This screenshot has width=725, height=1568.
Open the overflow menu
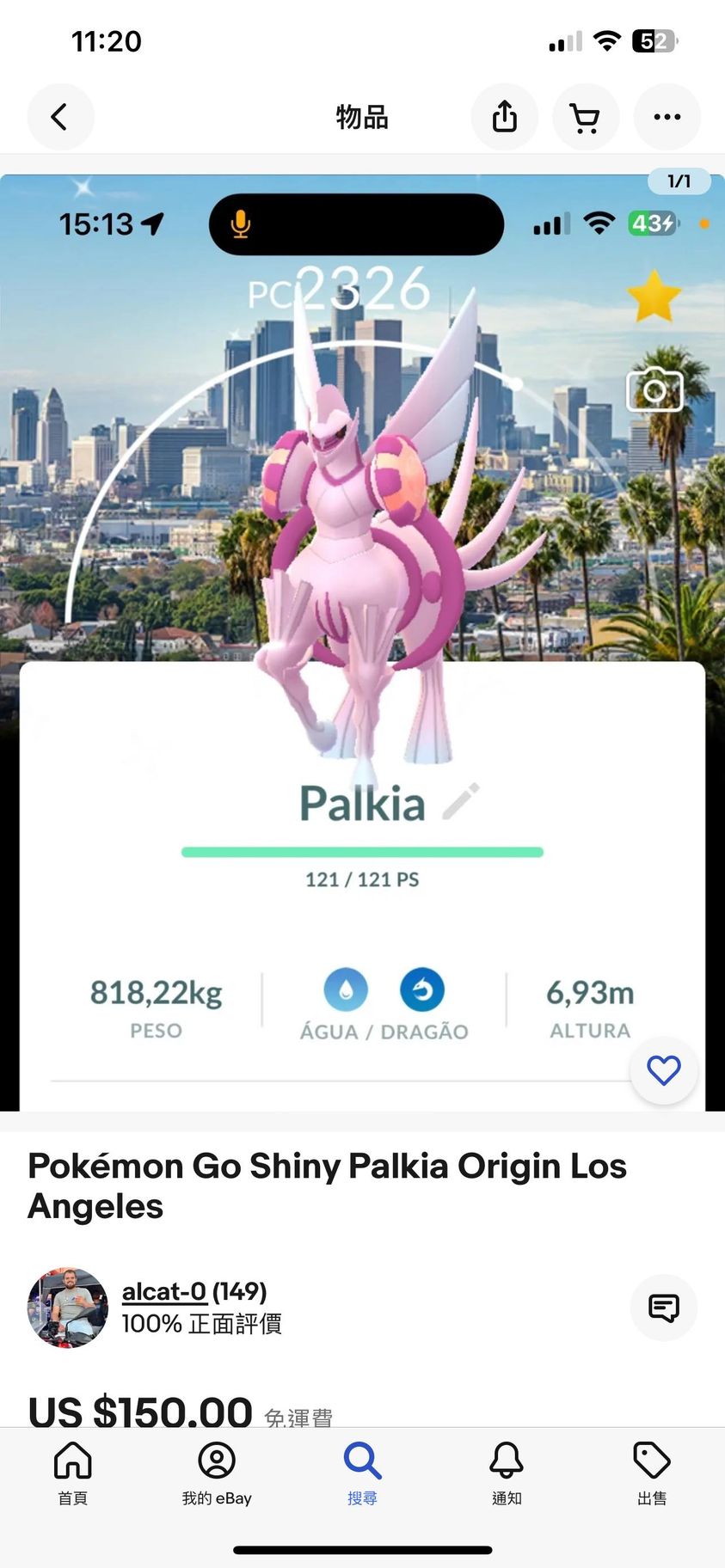[x=667, y=117]
